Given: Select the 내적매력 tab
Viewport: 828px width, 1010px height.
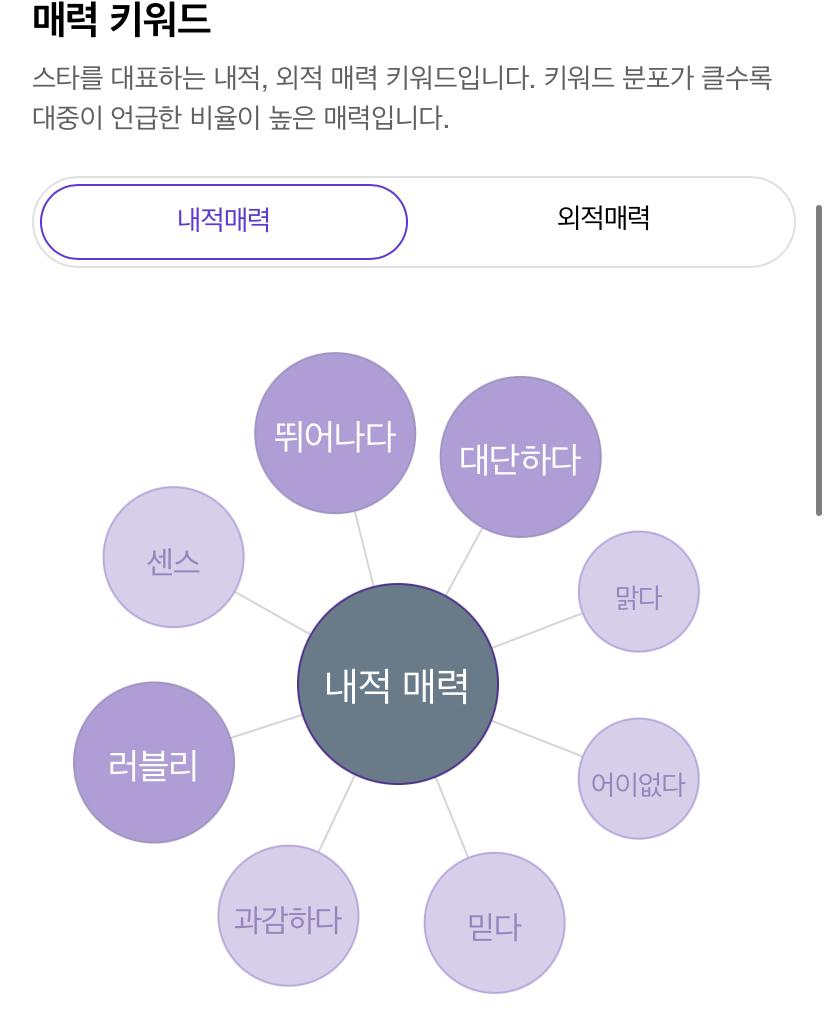Looking at the screenshot, I should pos(224,221).
